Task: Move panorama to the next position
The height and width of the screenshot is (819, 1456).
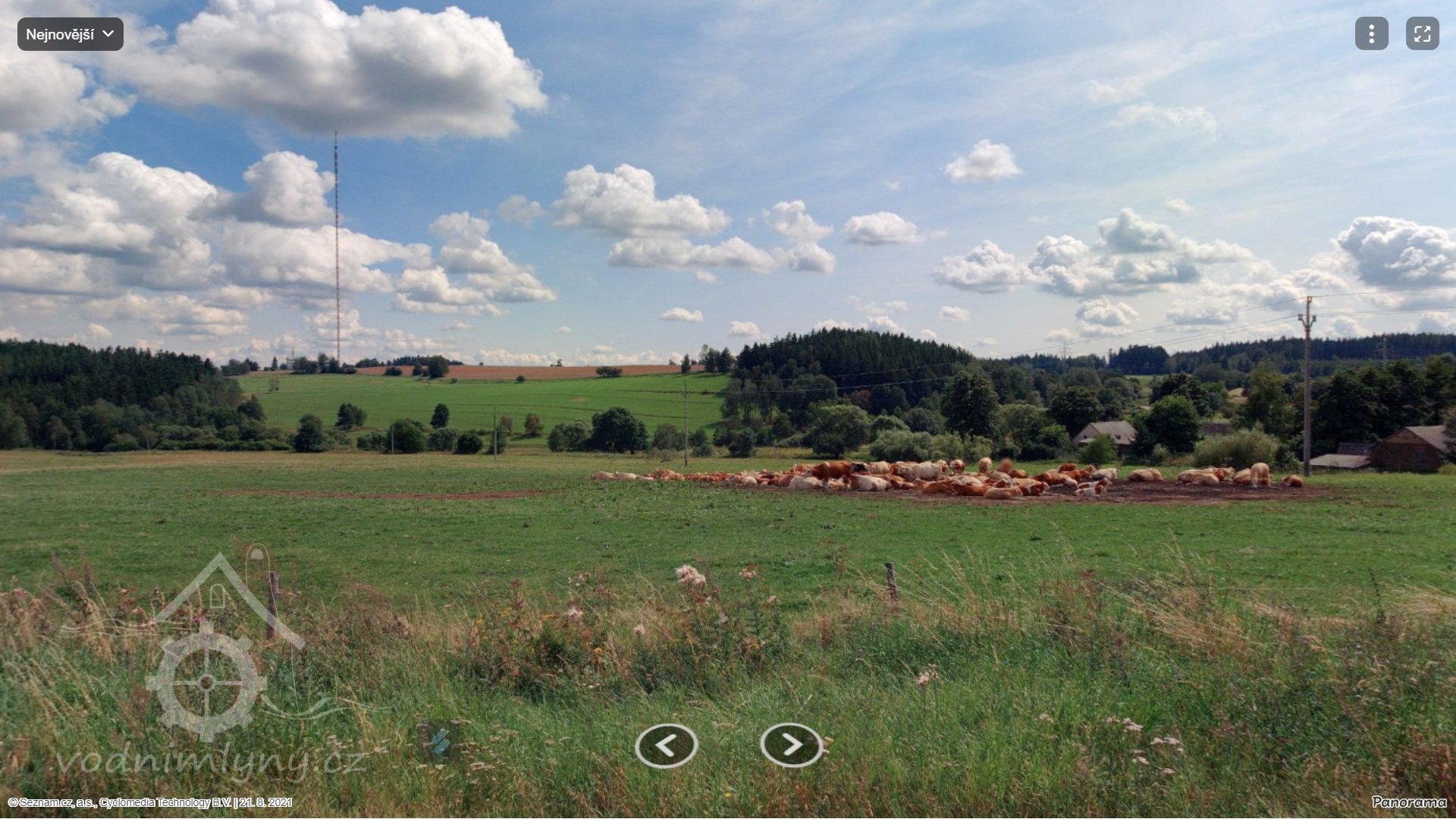Action: coord(792,745)
